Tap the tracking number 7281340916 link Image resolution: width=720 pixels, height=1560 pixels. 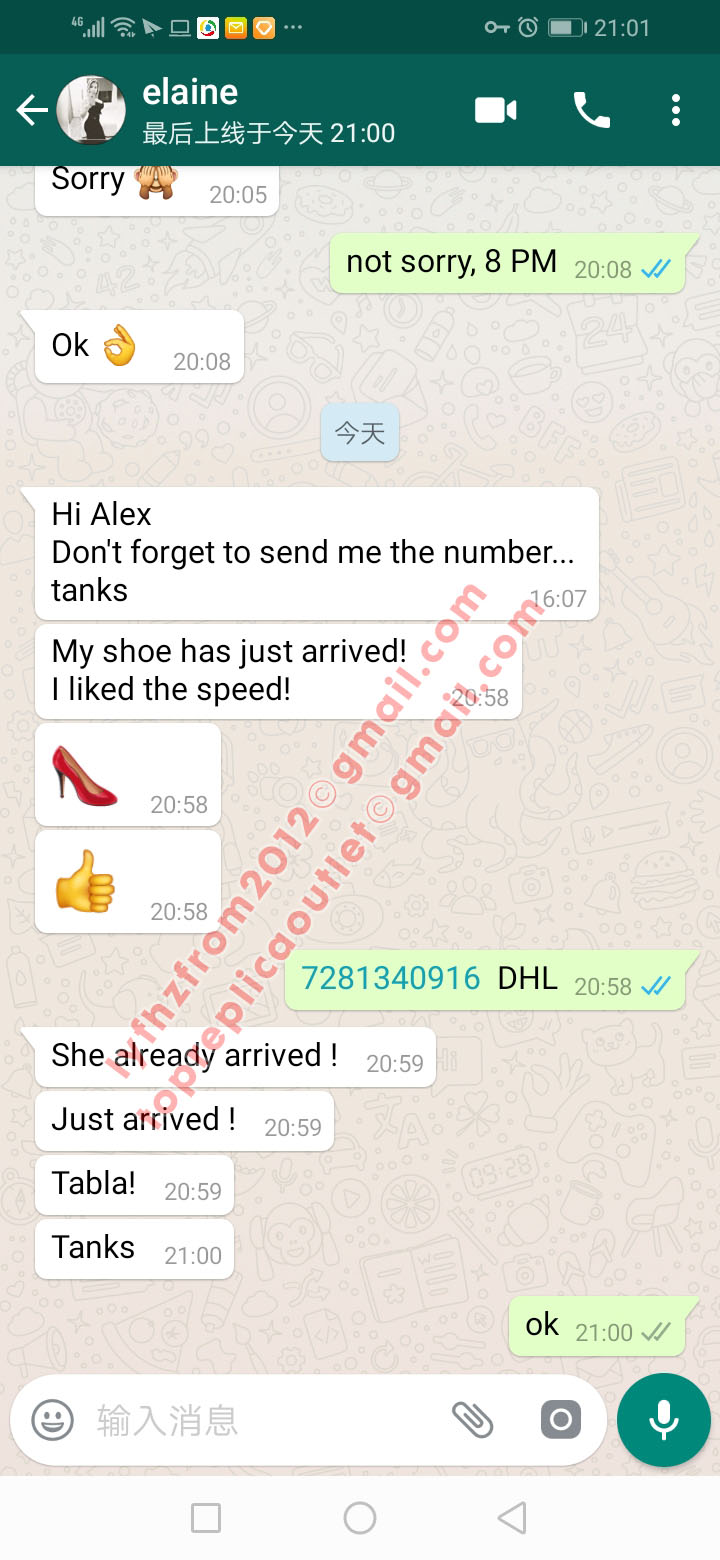(391, 978)
